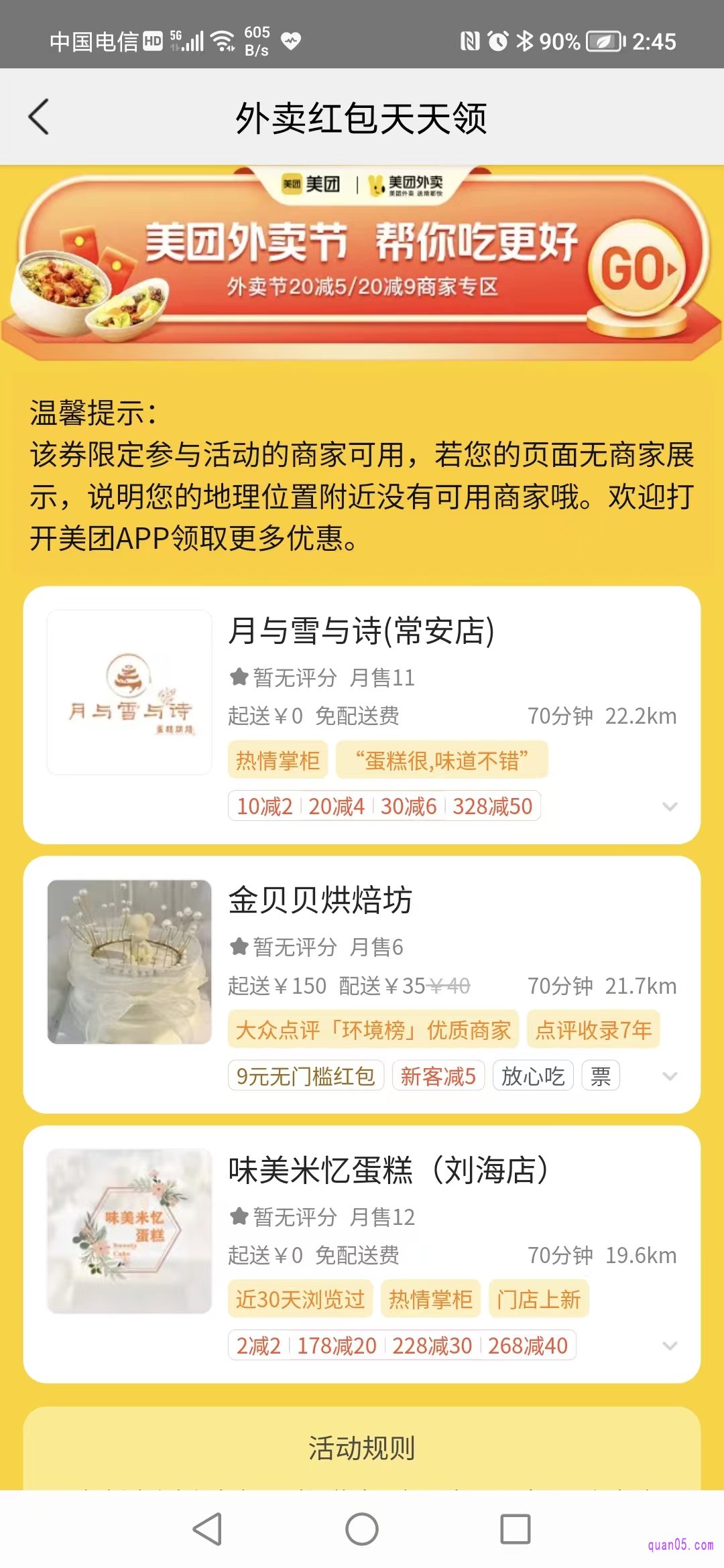Open the system recent apps view
724x1568 pixels.
516,1529
